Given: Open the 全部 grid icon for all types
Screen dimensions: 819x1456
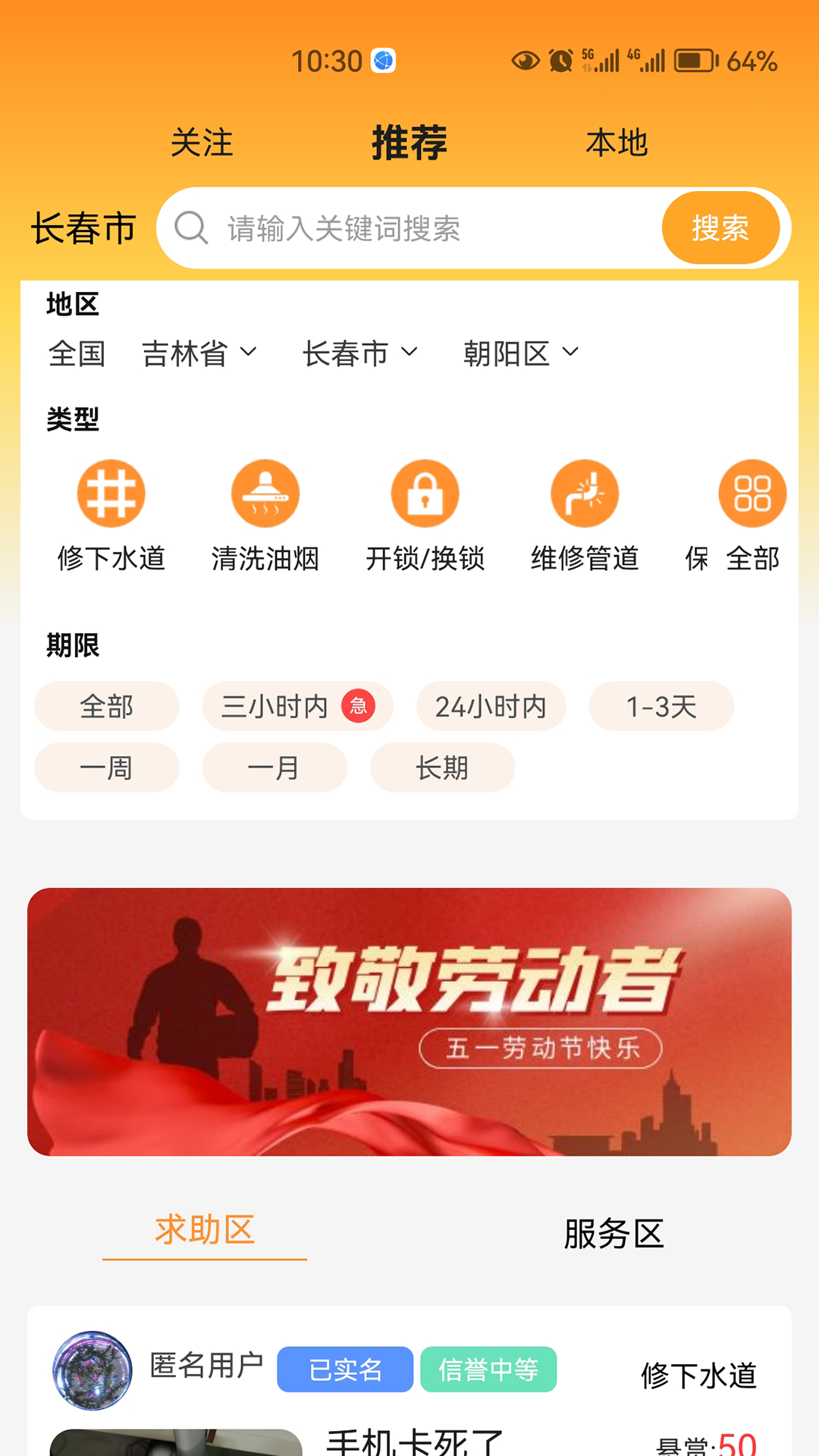Looking at the screenshot, I should tap(752, 493).
